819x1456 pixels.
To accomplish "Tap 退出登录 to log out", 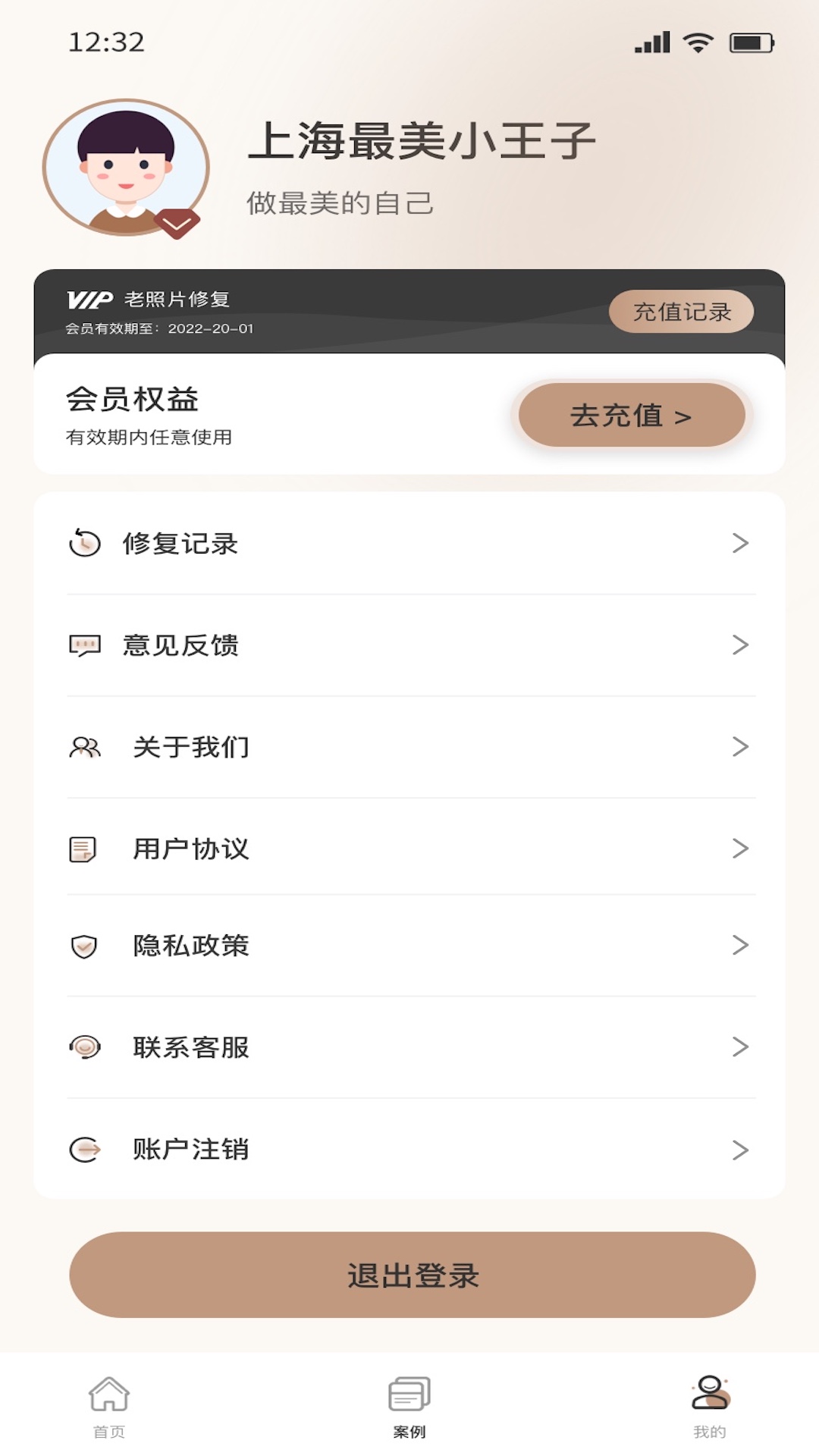I will point(412,1275).
